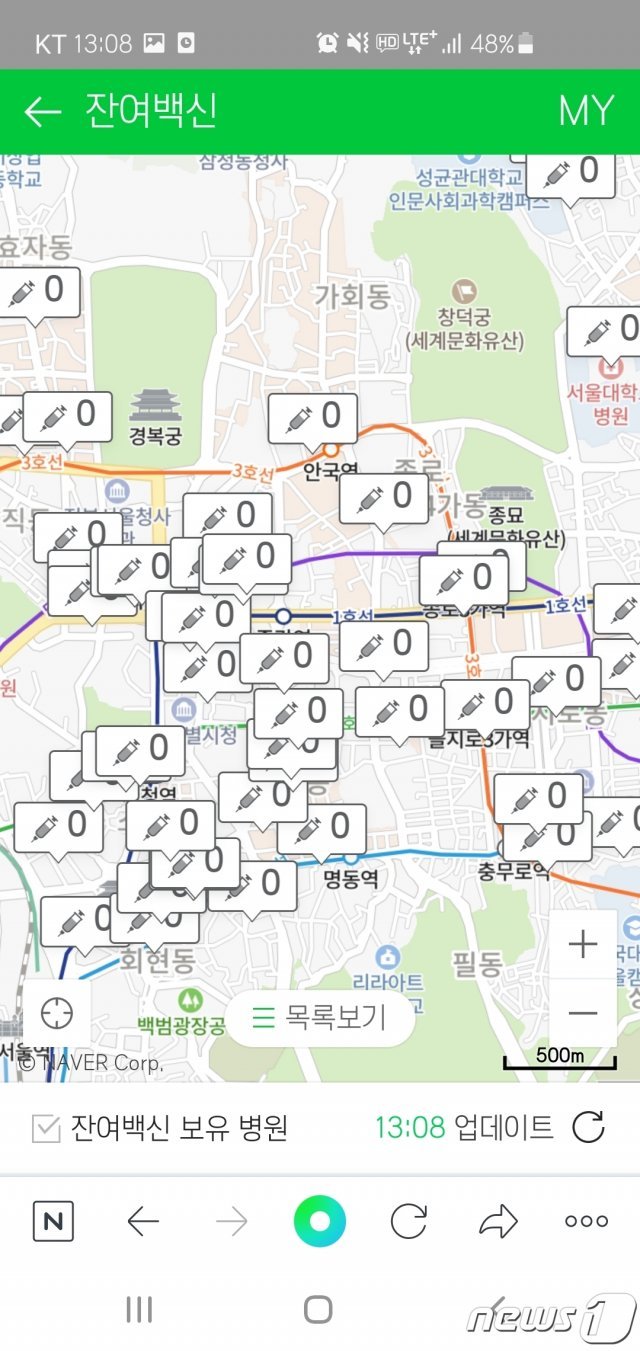Open Naver home N button

pyautogui.click(x=53, y=1221)
